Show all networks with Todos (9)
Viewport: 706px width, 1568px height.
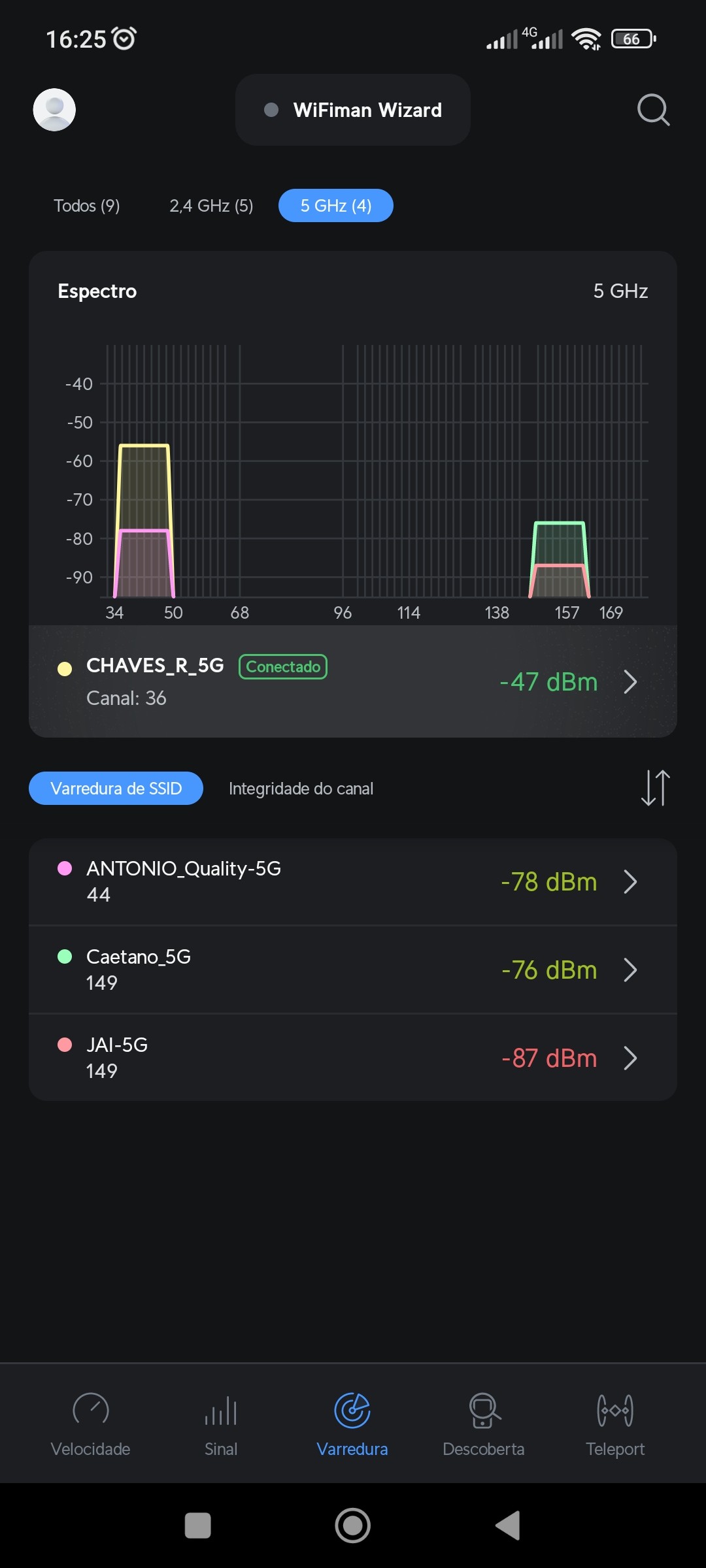coord(87,206)
